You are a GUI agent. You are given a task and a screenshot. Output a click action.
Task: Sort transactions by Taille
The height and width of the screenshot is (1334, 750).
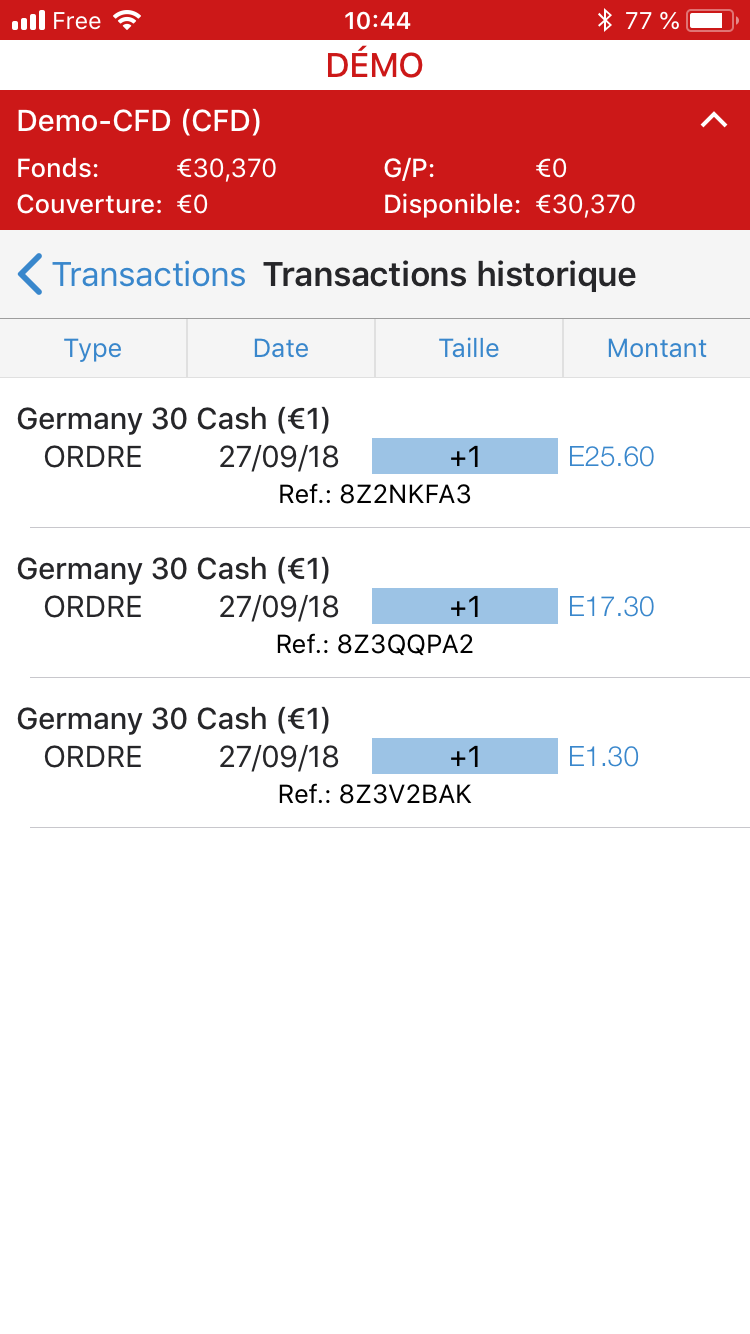click(469, 348)
